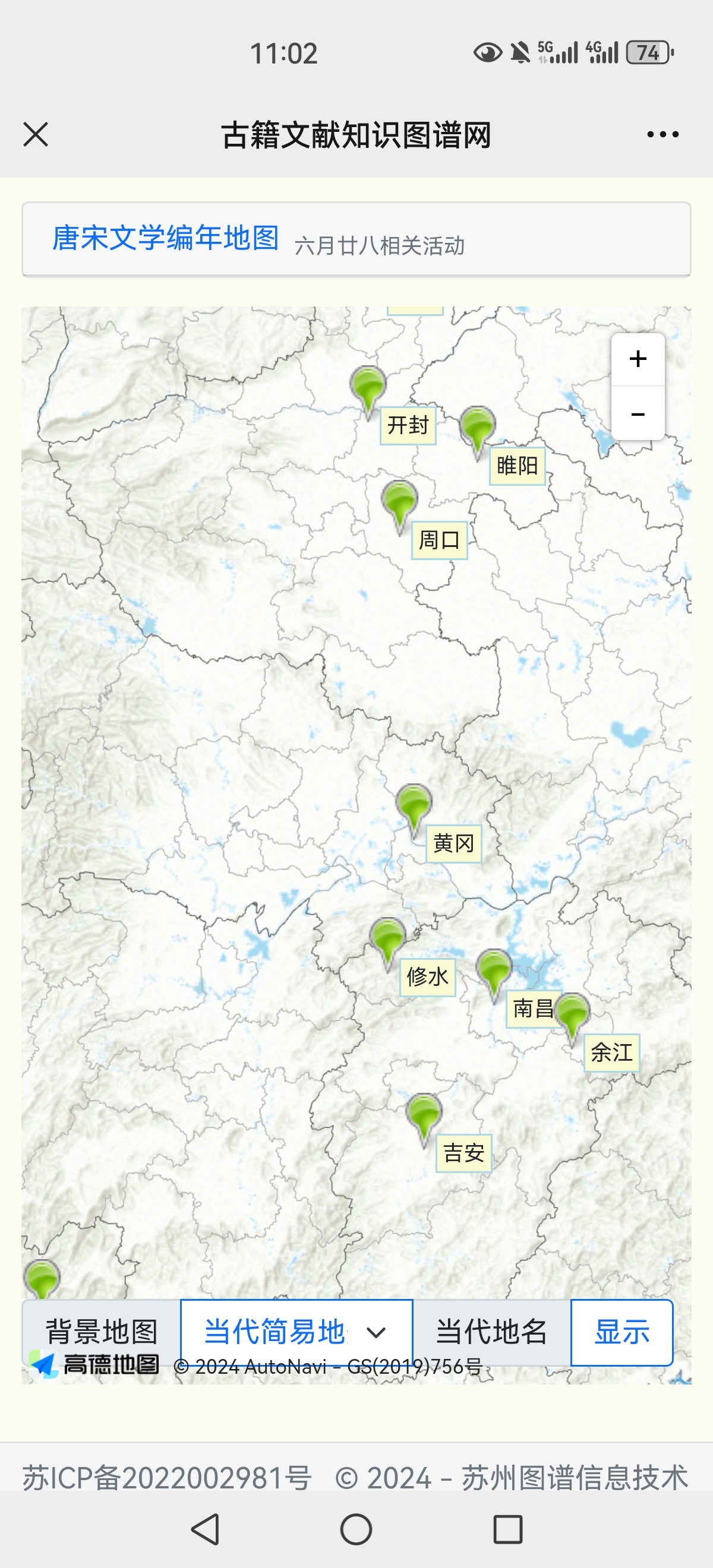
Task: Select the 睢阳 map marker
Action: [x=477, y=427]
